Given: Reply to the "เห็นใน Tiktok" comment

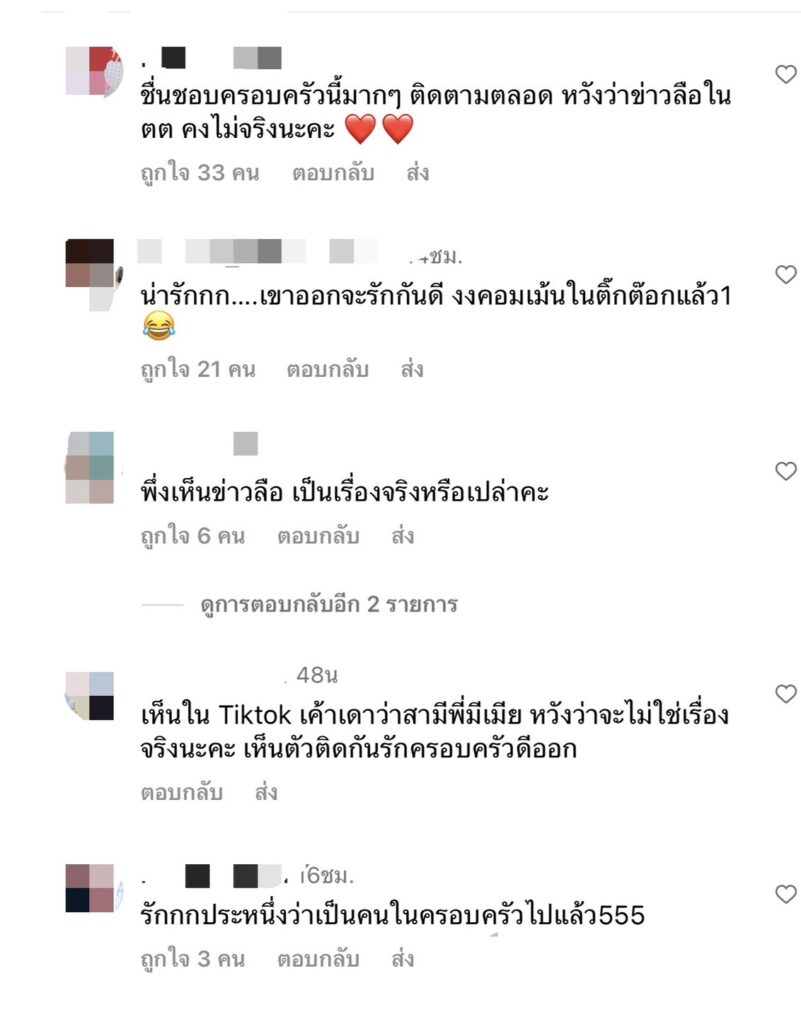Looking at the screenshot, I should point(181,793).
